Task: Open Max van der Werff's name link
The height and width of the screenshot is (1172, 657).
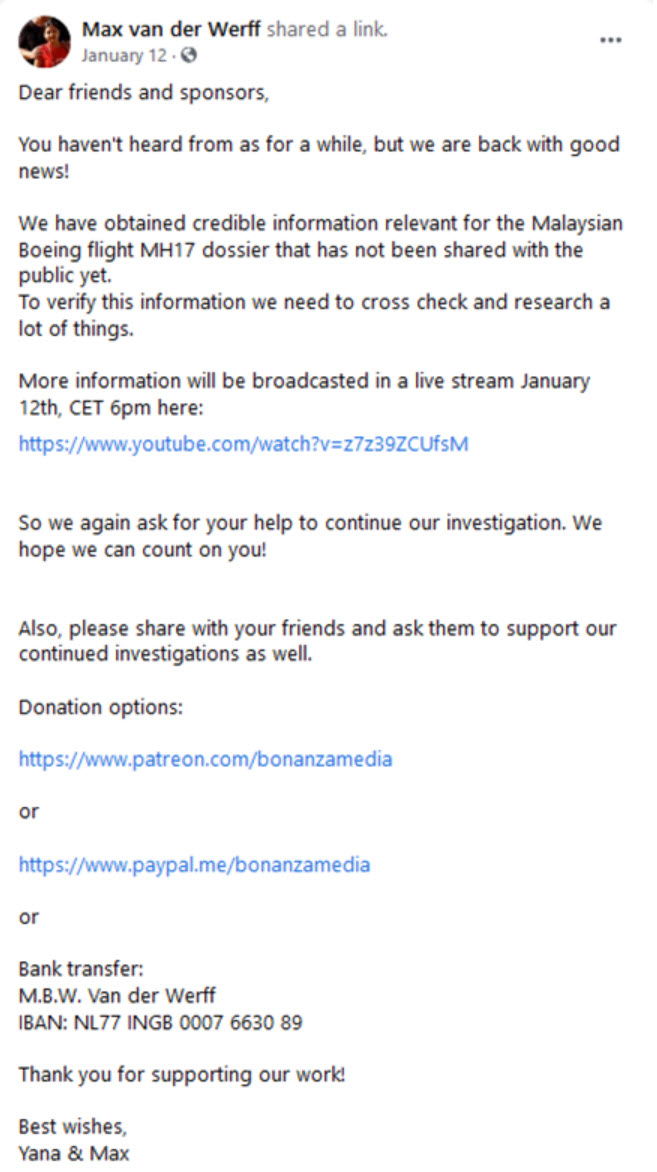Action: coord(172,30)
